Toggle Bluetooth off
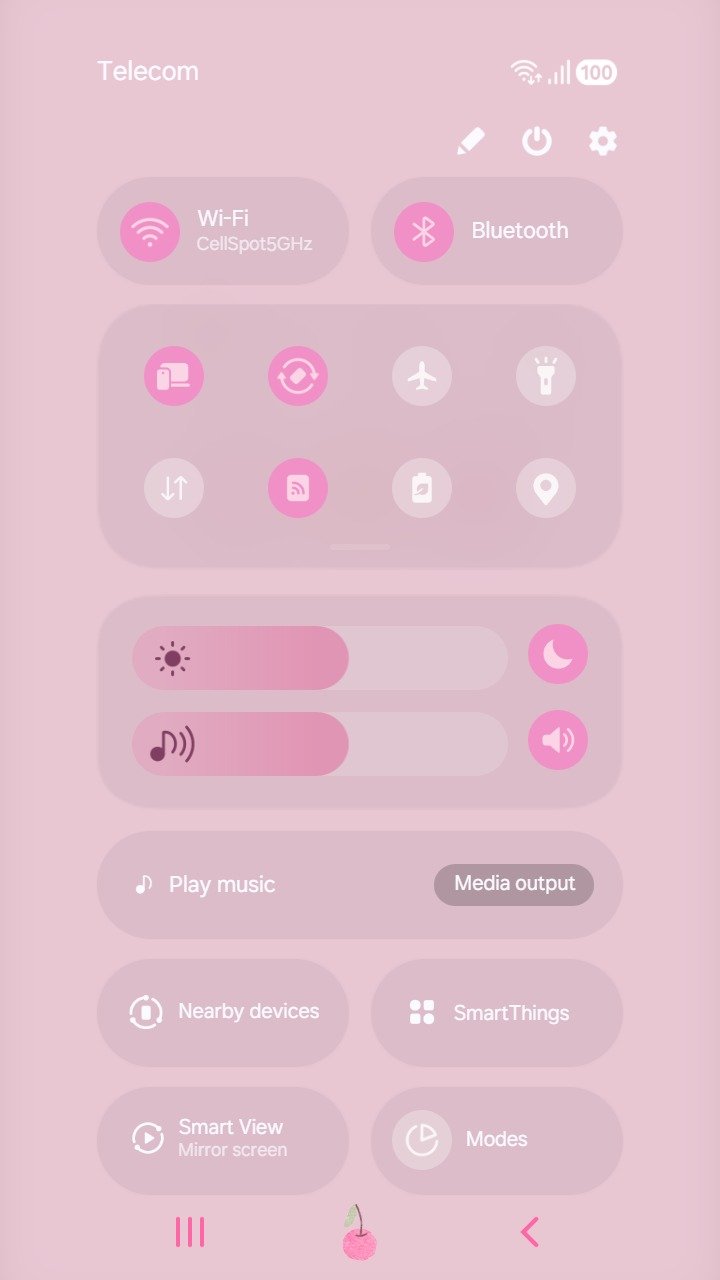 point(424,231)
